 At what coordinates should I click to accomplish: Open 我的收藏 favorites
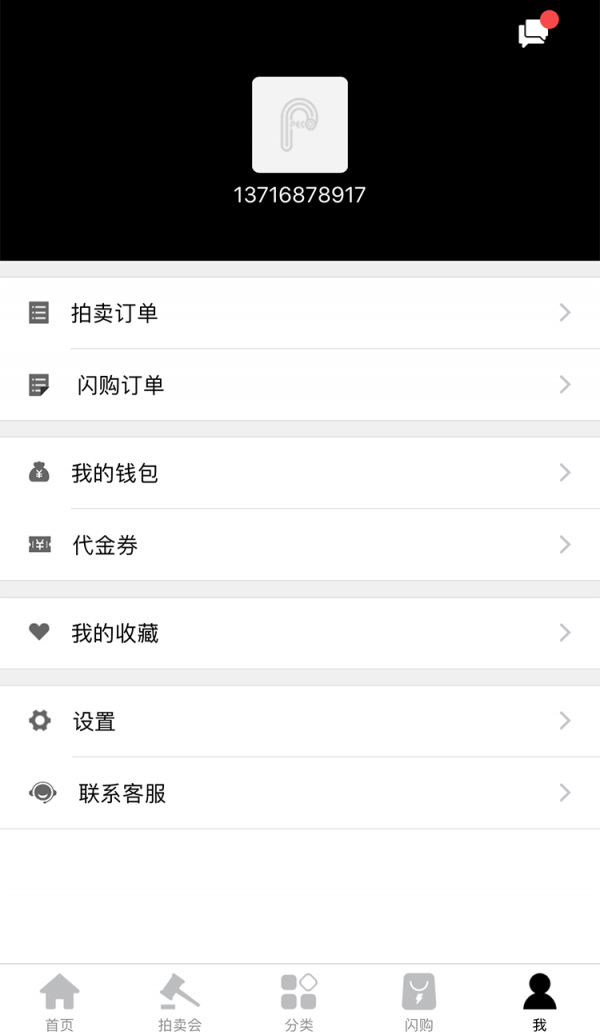coord(300,633)
